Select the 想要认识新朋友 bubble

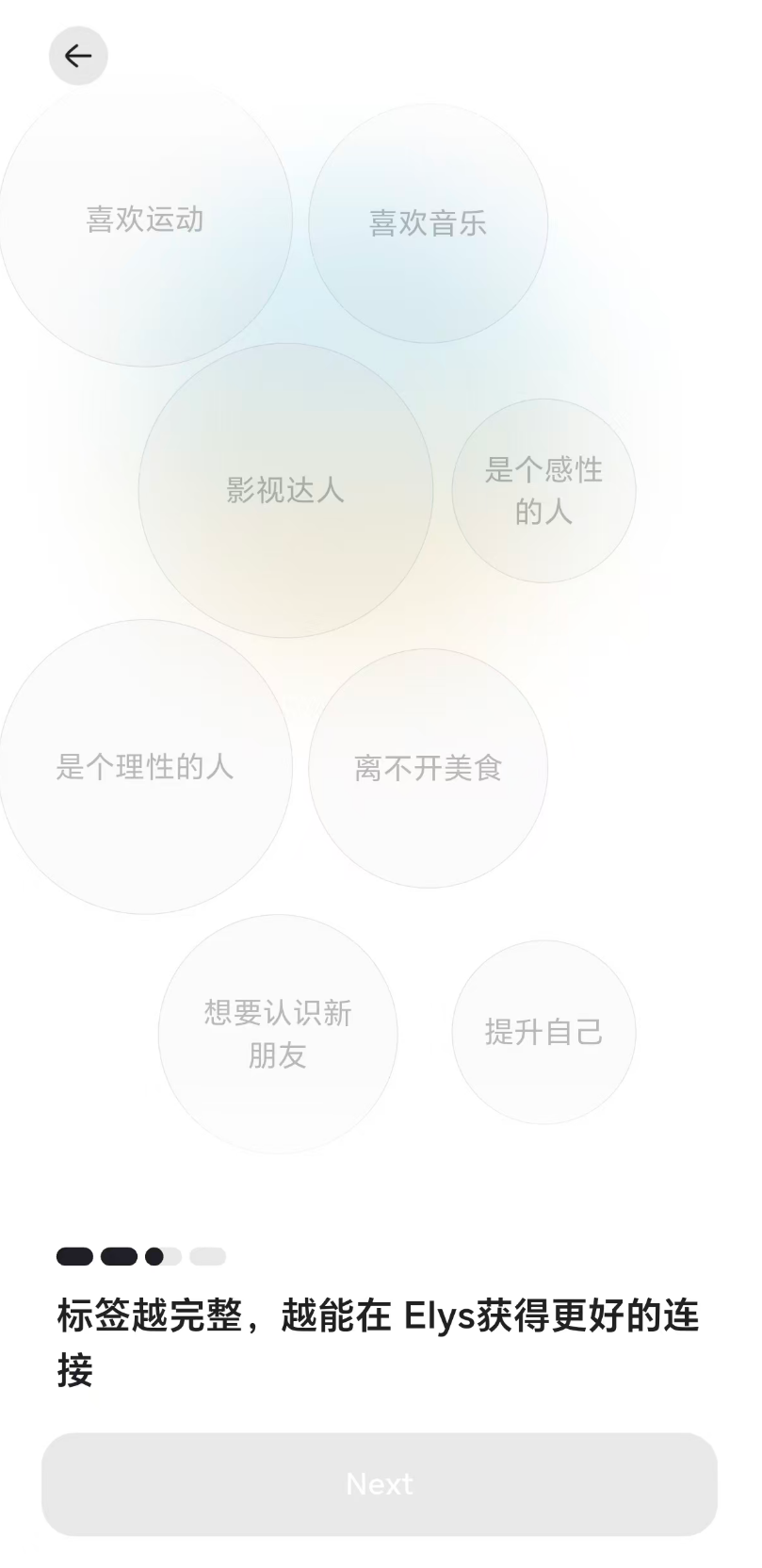(278, 1034)
